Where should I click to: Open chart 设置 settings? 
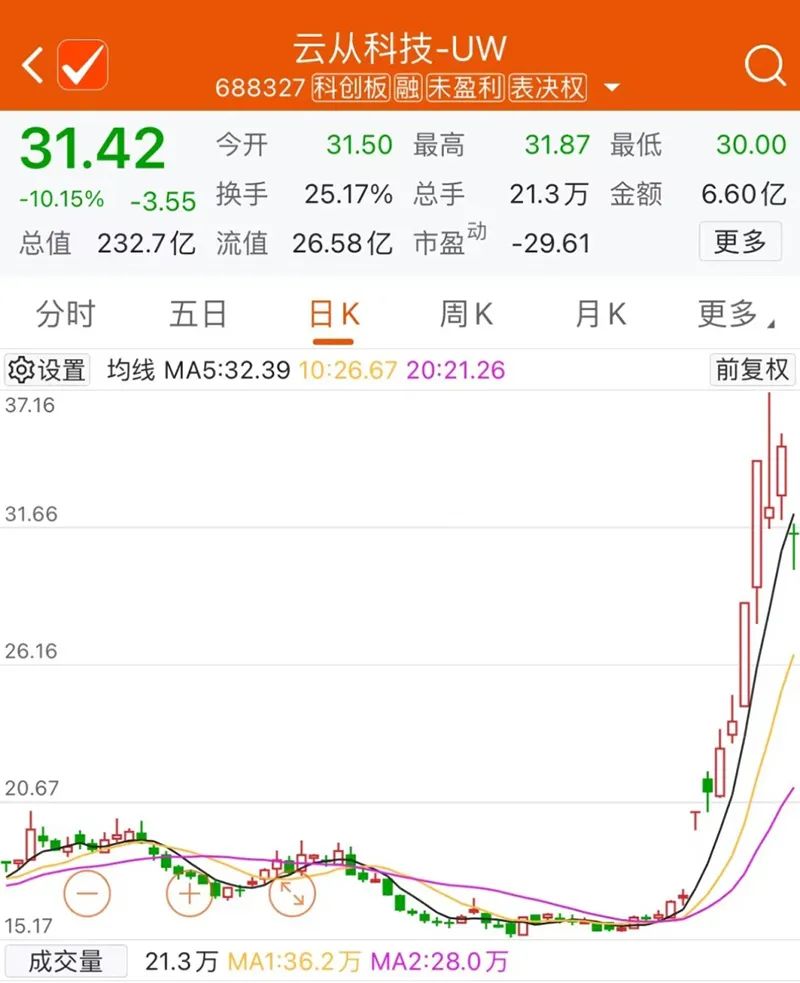(x=47, y=370)
